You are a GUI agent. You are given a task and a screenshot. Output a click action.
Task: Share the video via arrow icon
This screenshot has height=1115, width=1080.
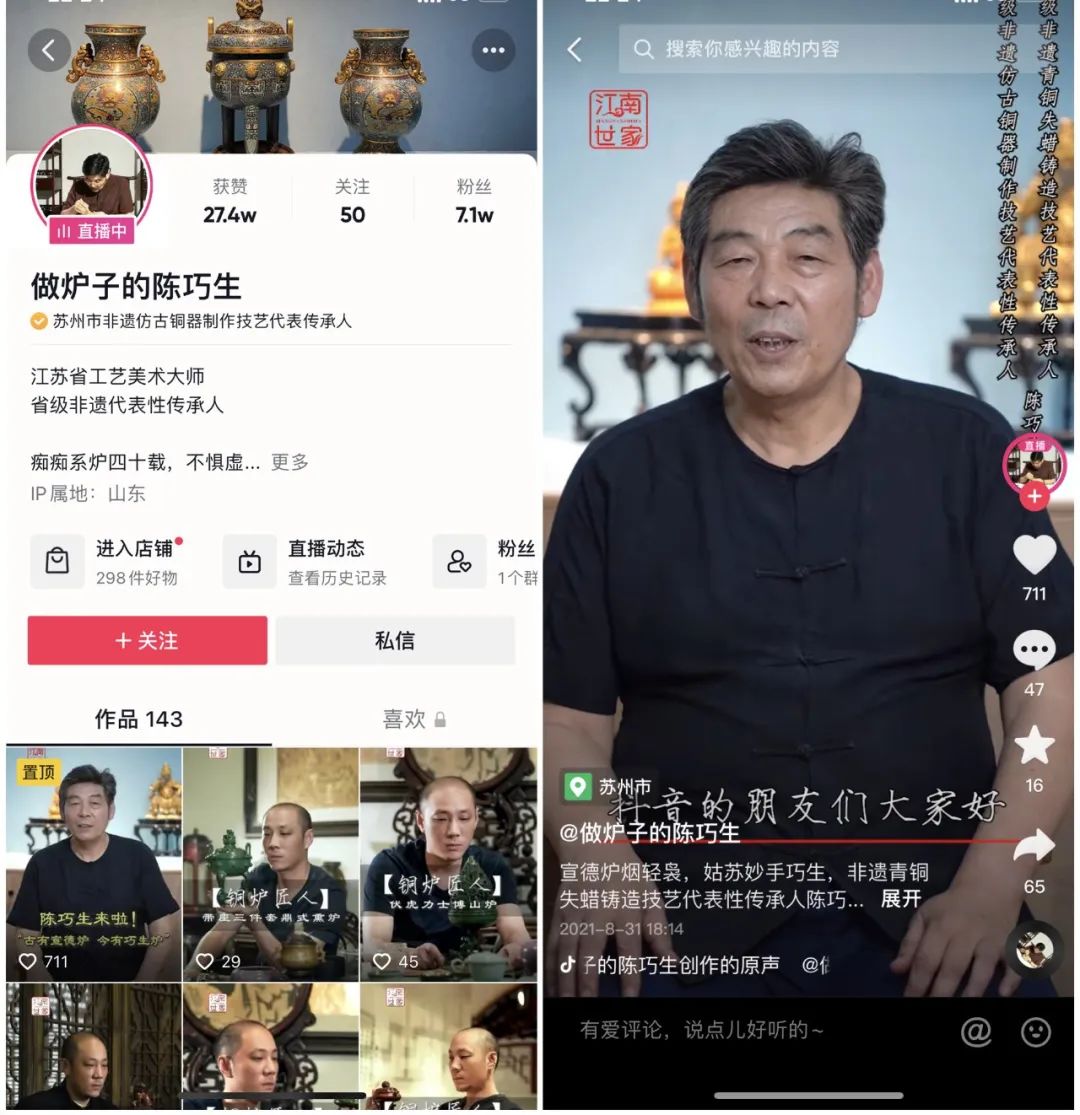tap(1034, 847)
